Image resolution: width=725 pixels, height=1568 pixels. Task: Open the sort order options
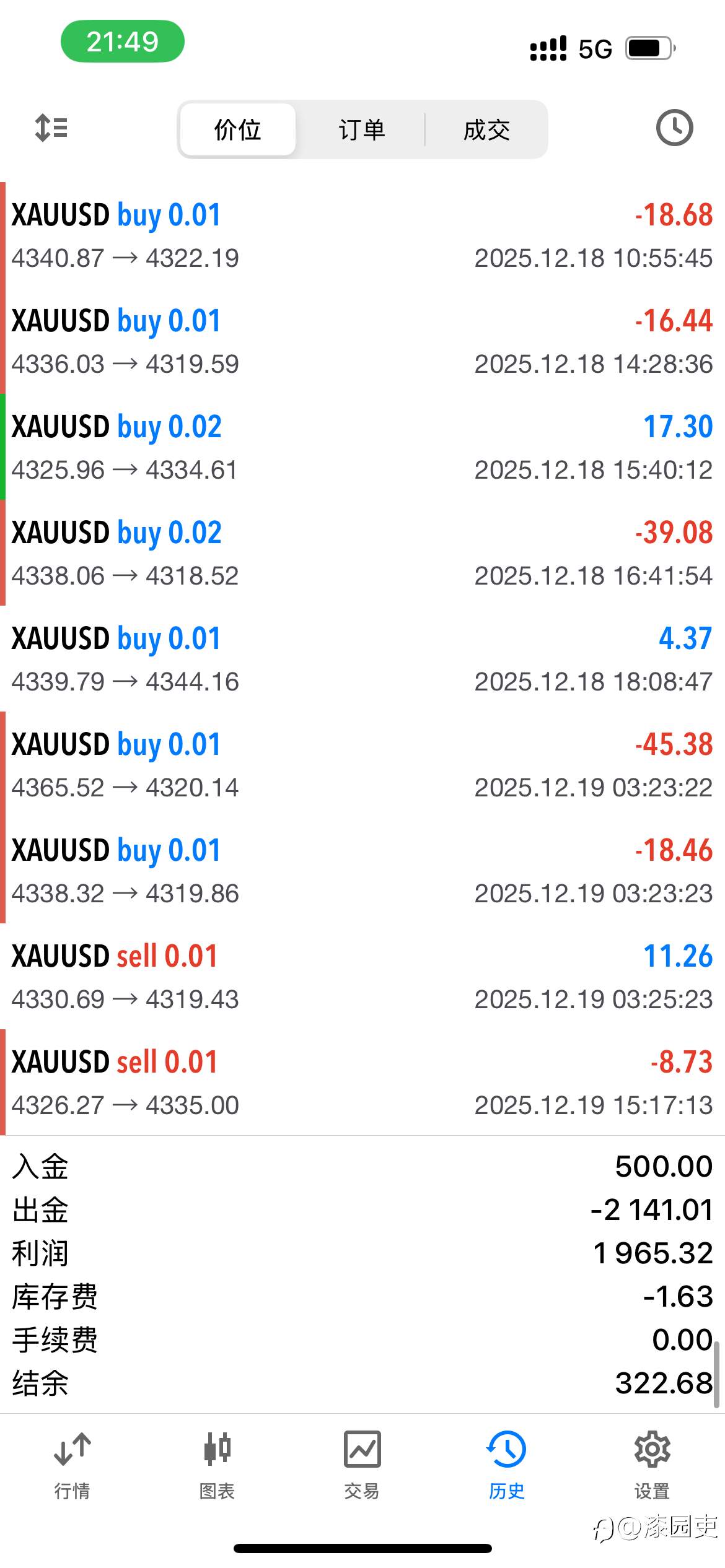point(51,128)
